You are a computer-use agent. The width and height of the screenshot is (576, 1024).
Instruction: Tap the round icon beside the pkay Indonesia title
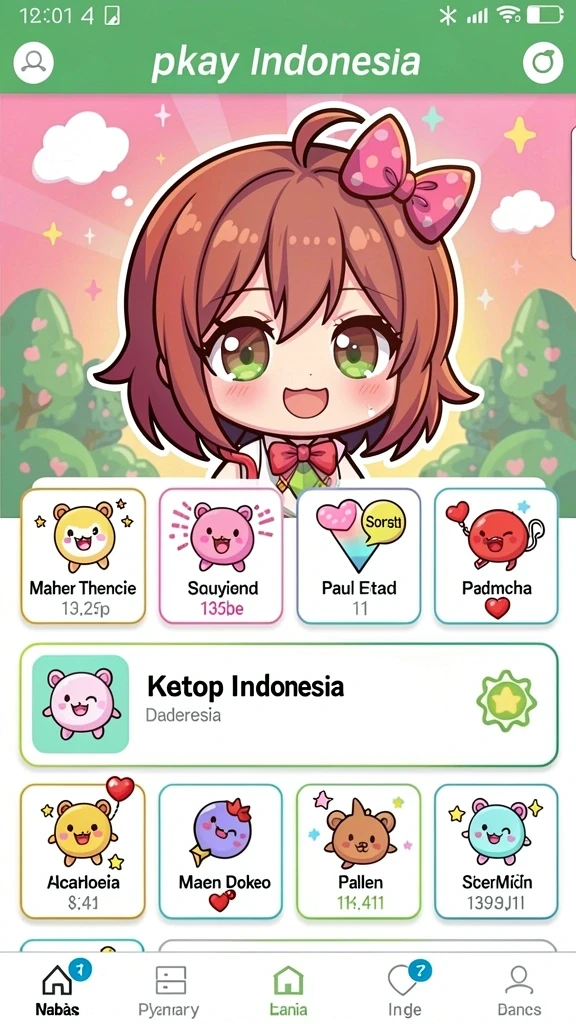point(543,63)
